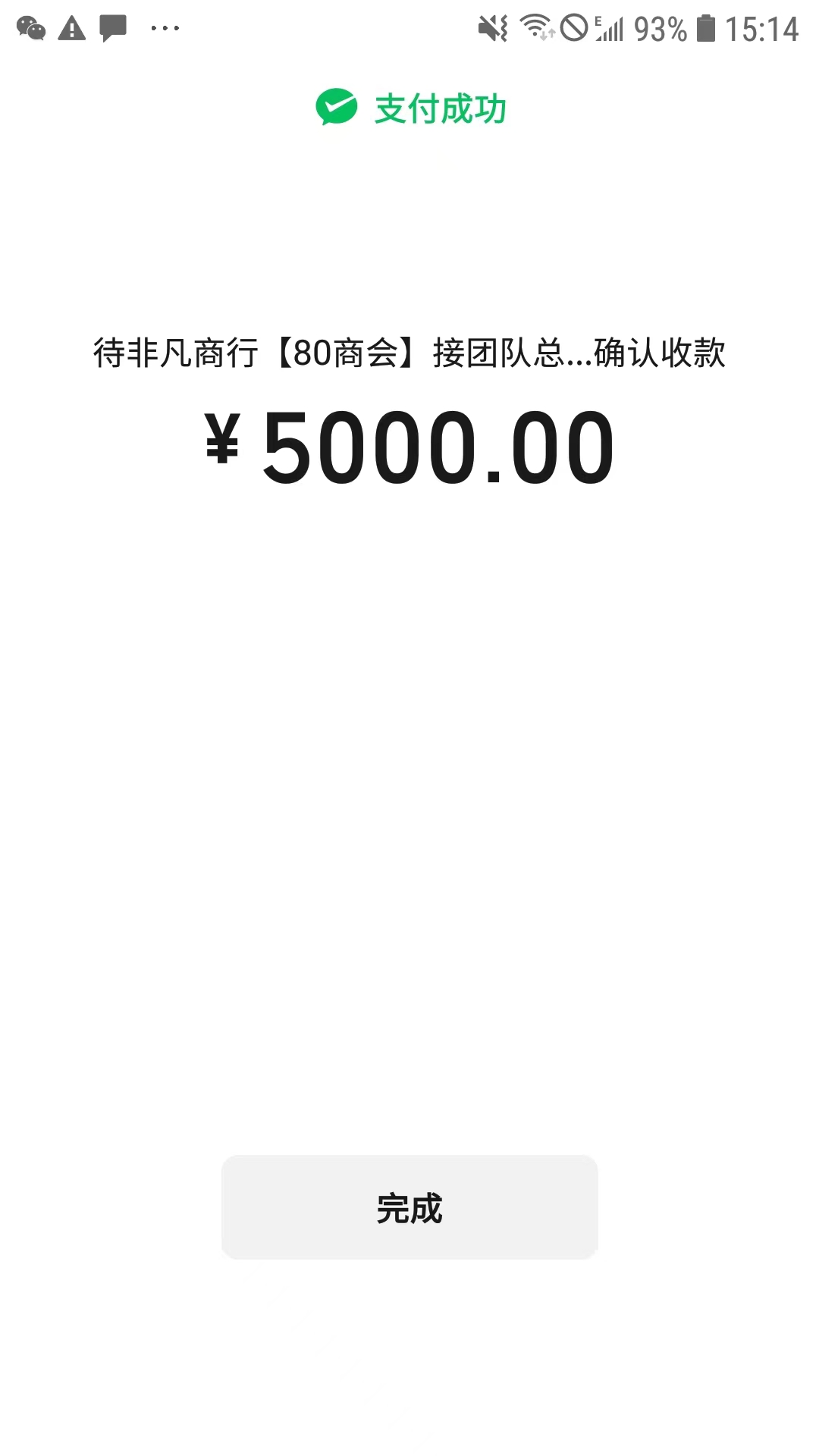819x1456 pixels.
Task: Click the cellular signal strength icon
Action: click(x=611, y=29)
